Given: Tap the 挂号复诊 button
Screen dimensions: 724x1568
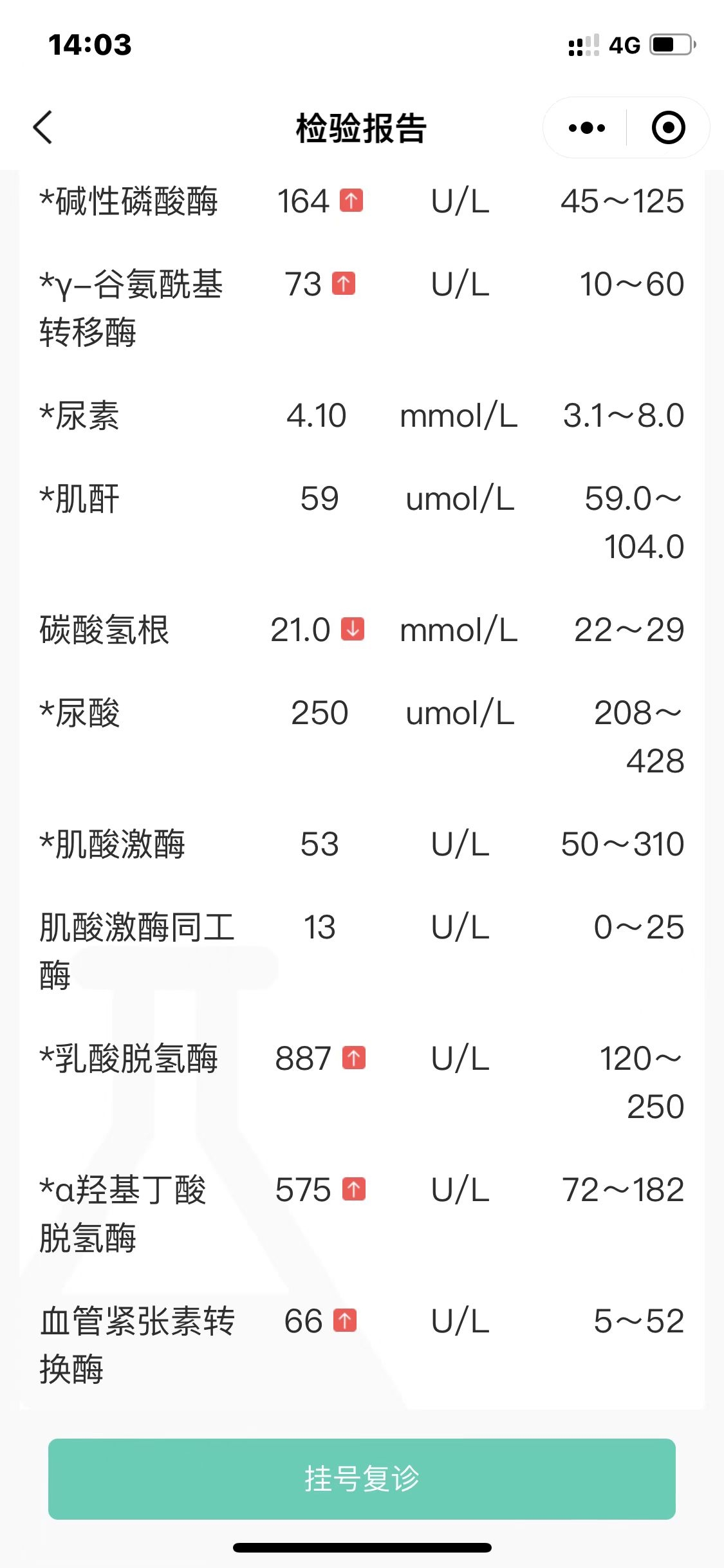Looking at the screenshot, I should point(362,1479).
